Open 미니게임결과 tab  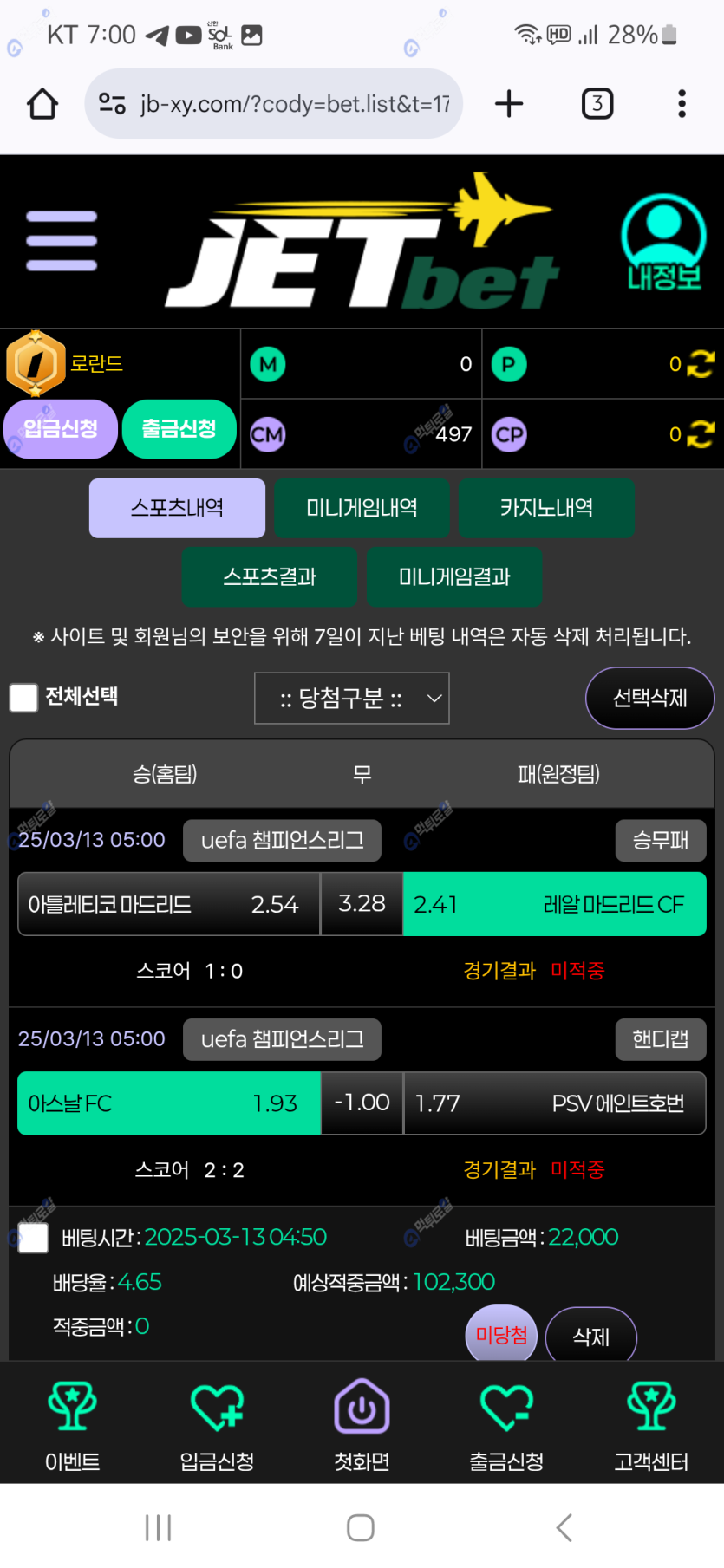point(454,576)
